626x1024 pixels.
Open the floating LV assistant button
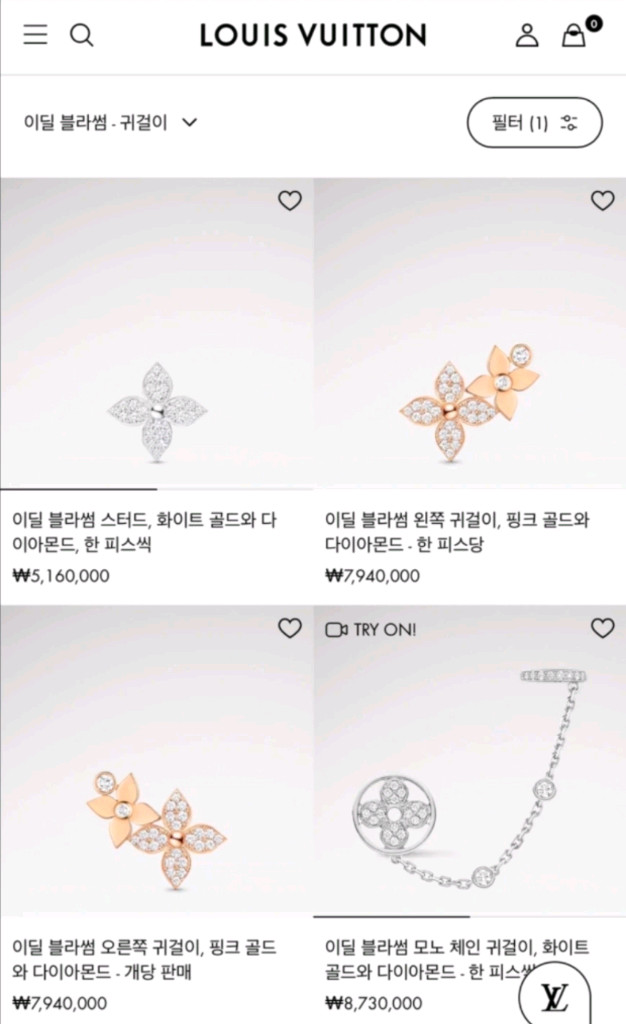coord(554,996)
